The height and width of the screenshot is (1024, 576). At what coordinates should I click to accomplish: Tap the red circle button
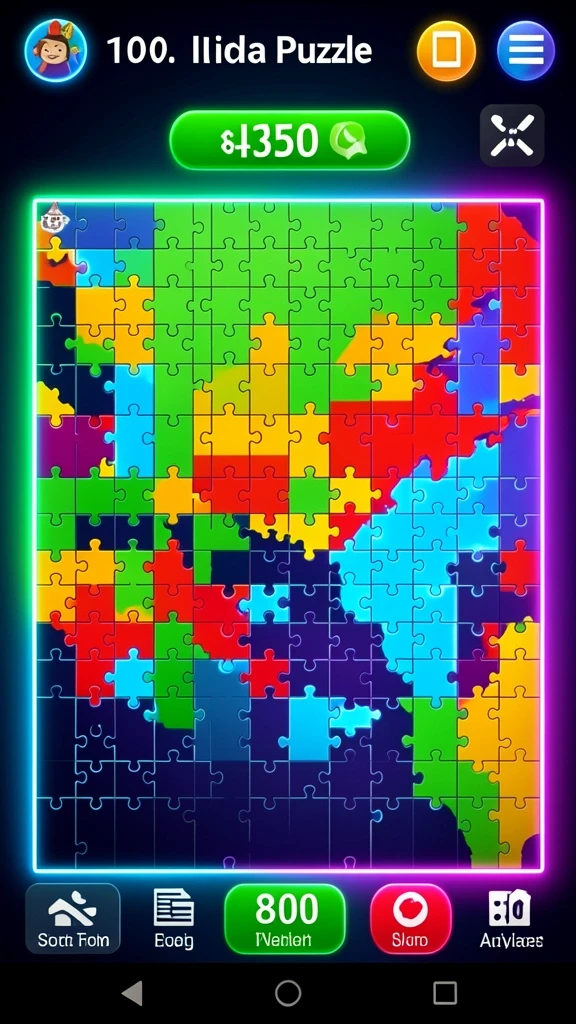[x=410, y=918]
